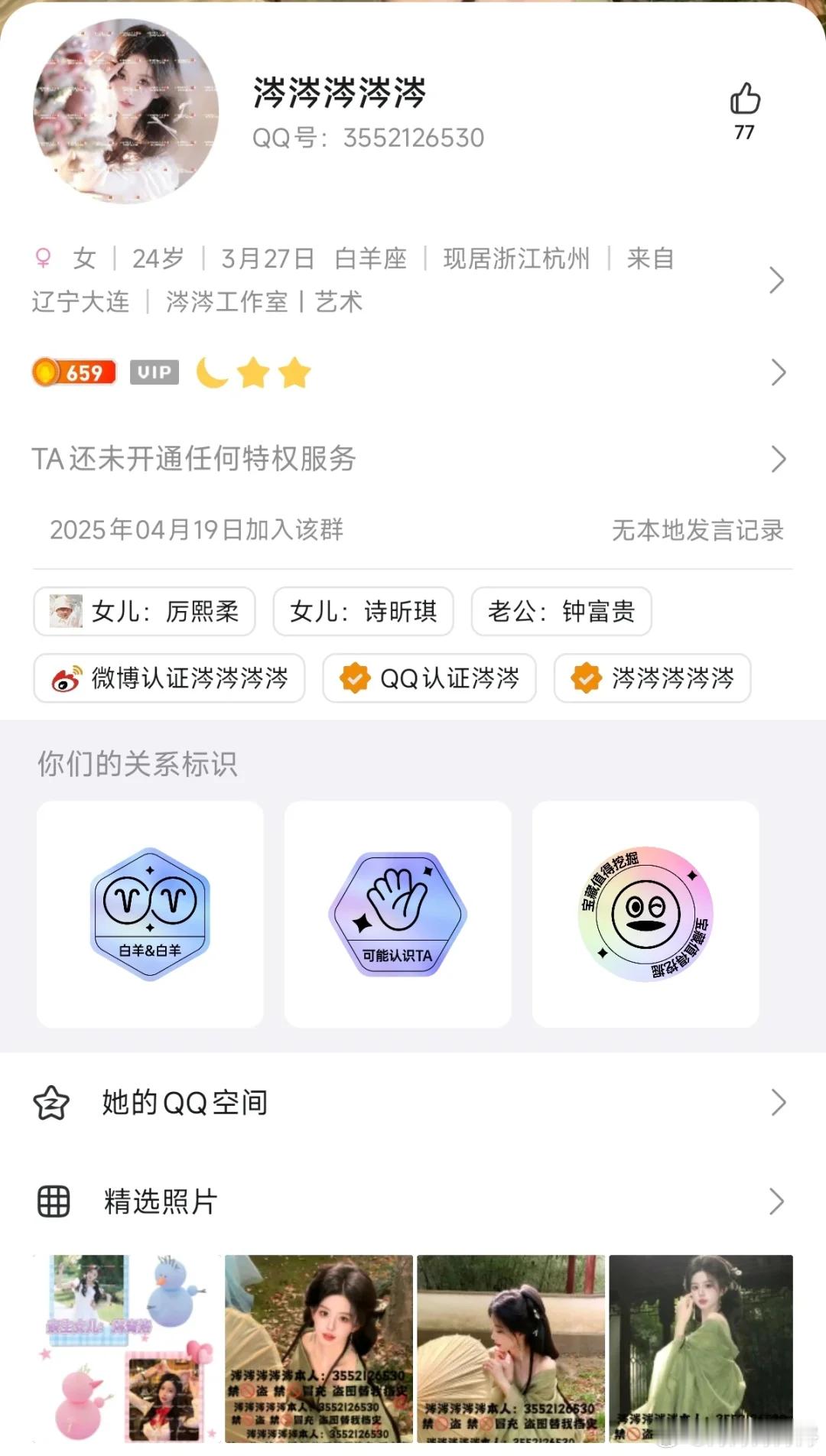Viewport: 826px width, 1456px height.
Task: Expand the VIP level section chevron
Action: 779,372
